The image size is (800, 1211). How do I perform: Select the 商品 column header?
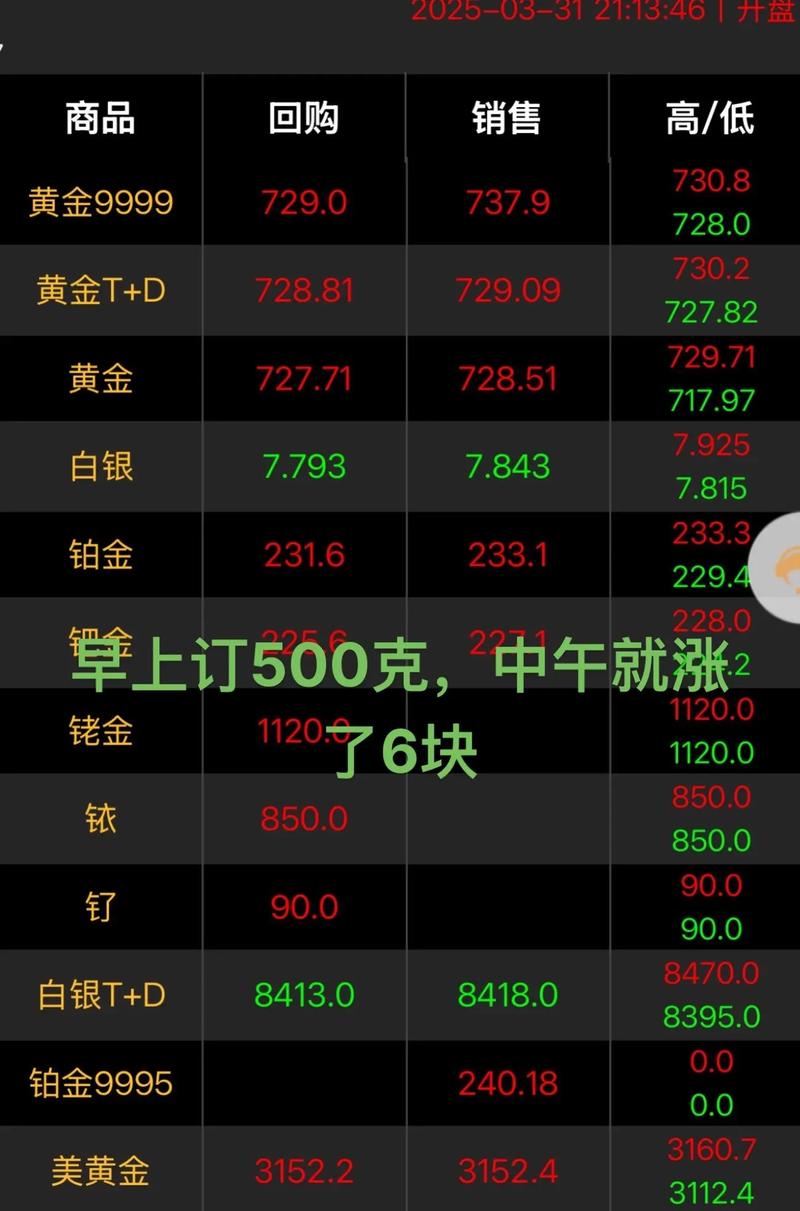(100, 120)
